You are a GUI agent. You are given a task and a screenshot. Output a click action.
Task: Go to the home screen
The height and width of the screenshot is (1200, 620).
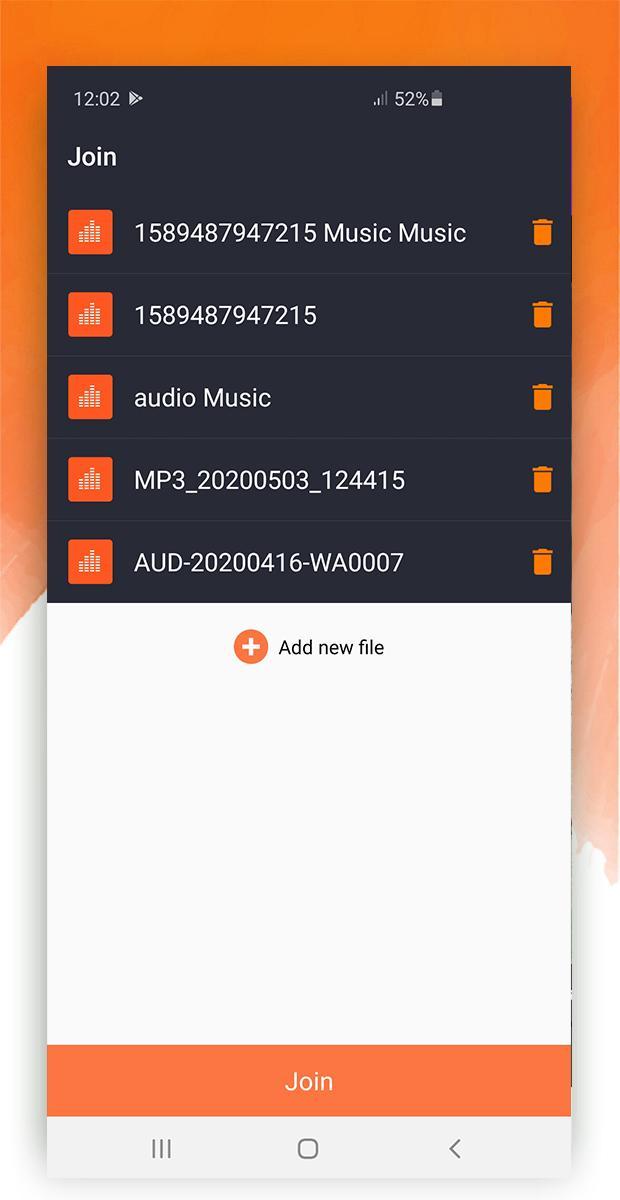coord(308,1149)
